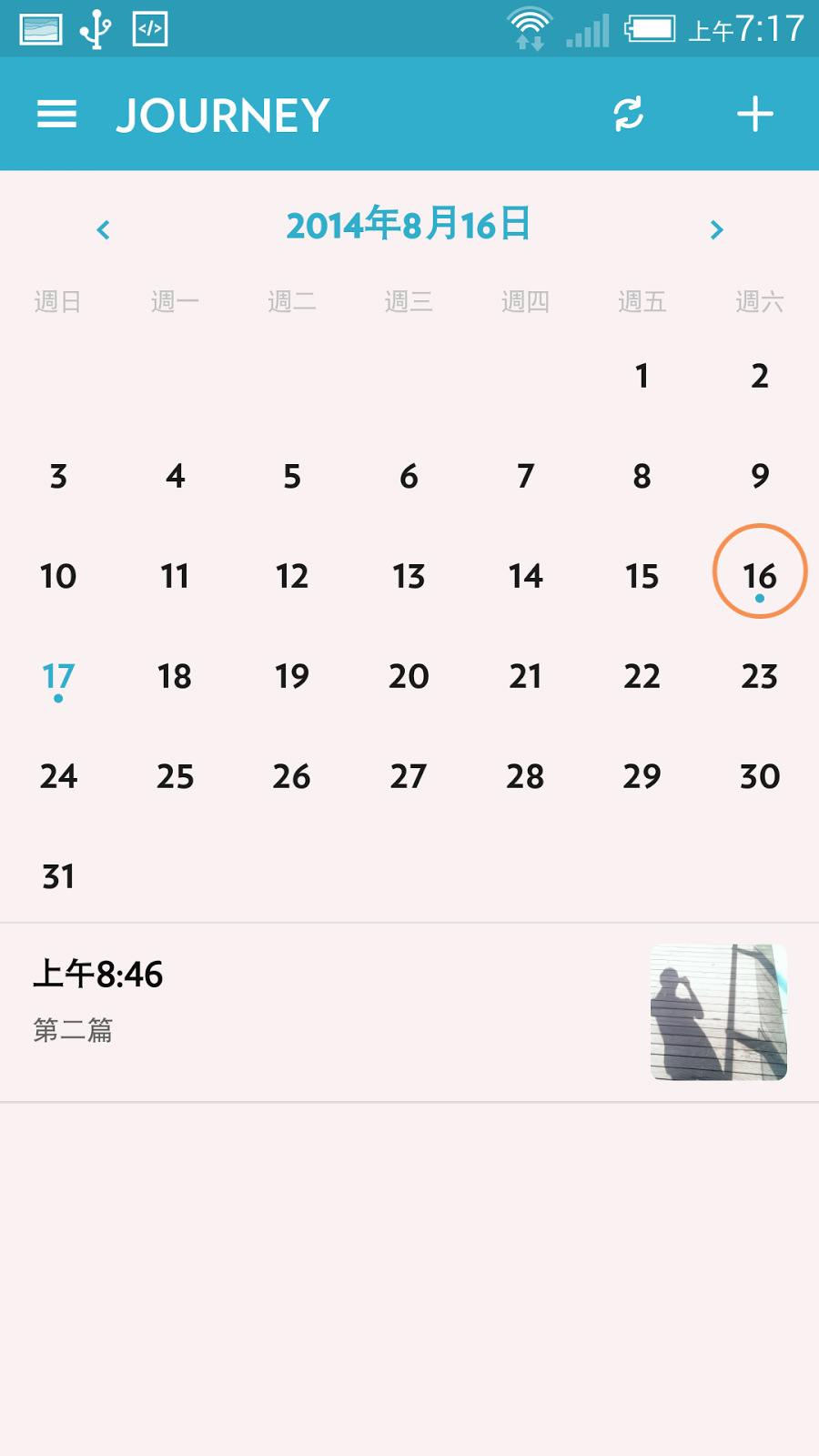Choose day 22 on the calendar
The image size is (819, 1456).
[x=642, y=676]
